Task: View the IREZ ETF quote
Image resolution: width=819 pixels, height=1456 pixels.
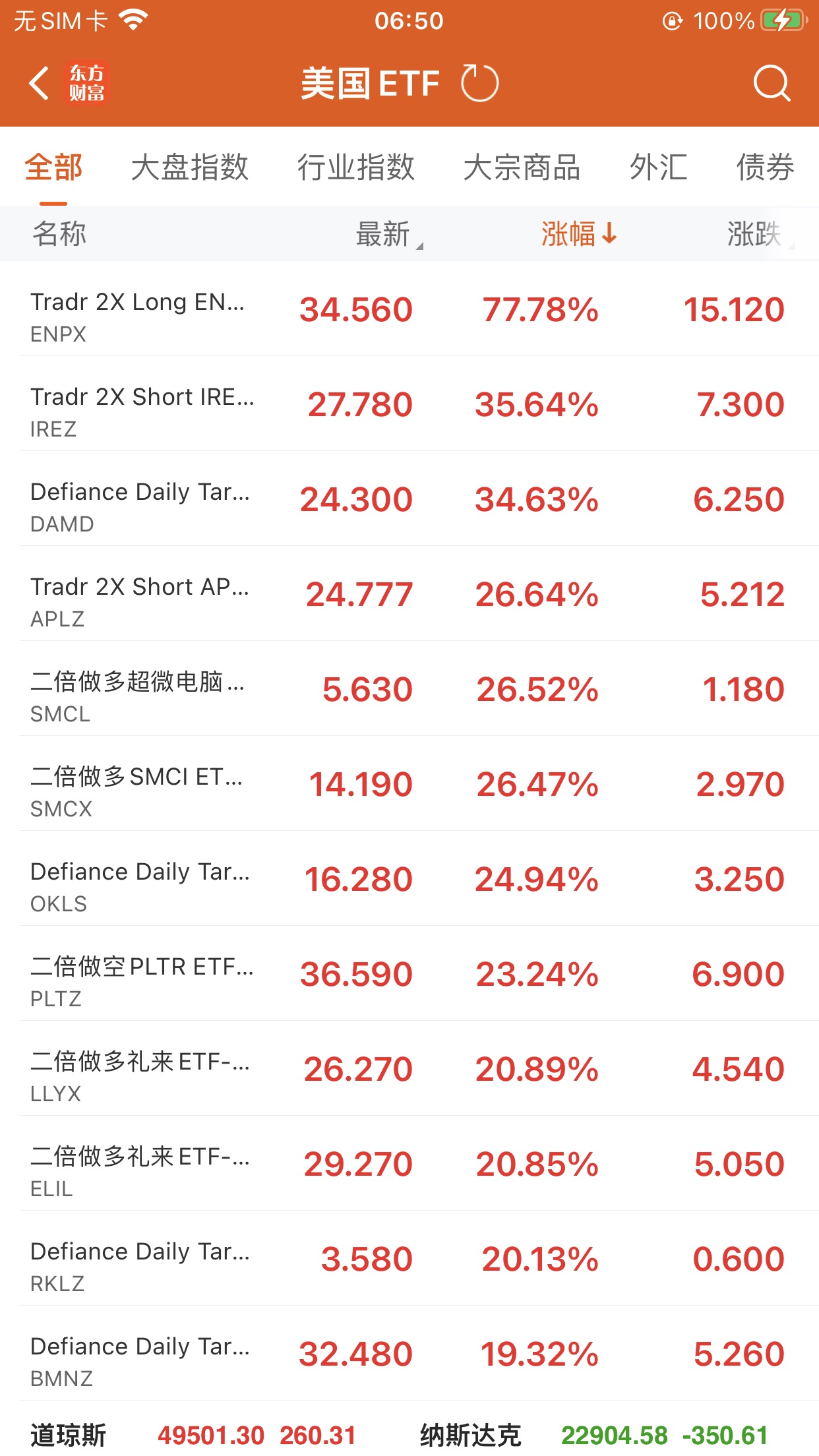Action: coord(409,404)
